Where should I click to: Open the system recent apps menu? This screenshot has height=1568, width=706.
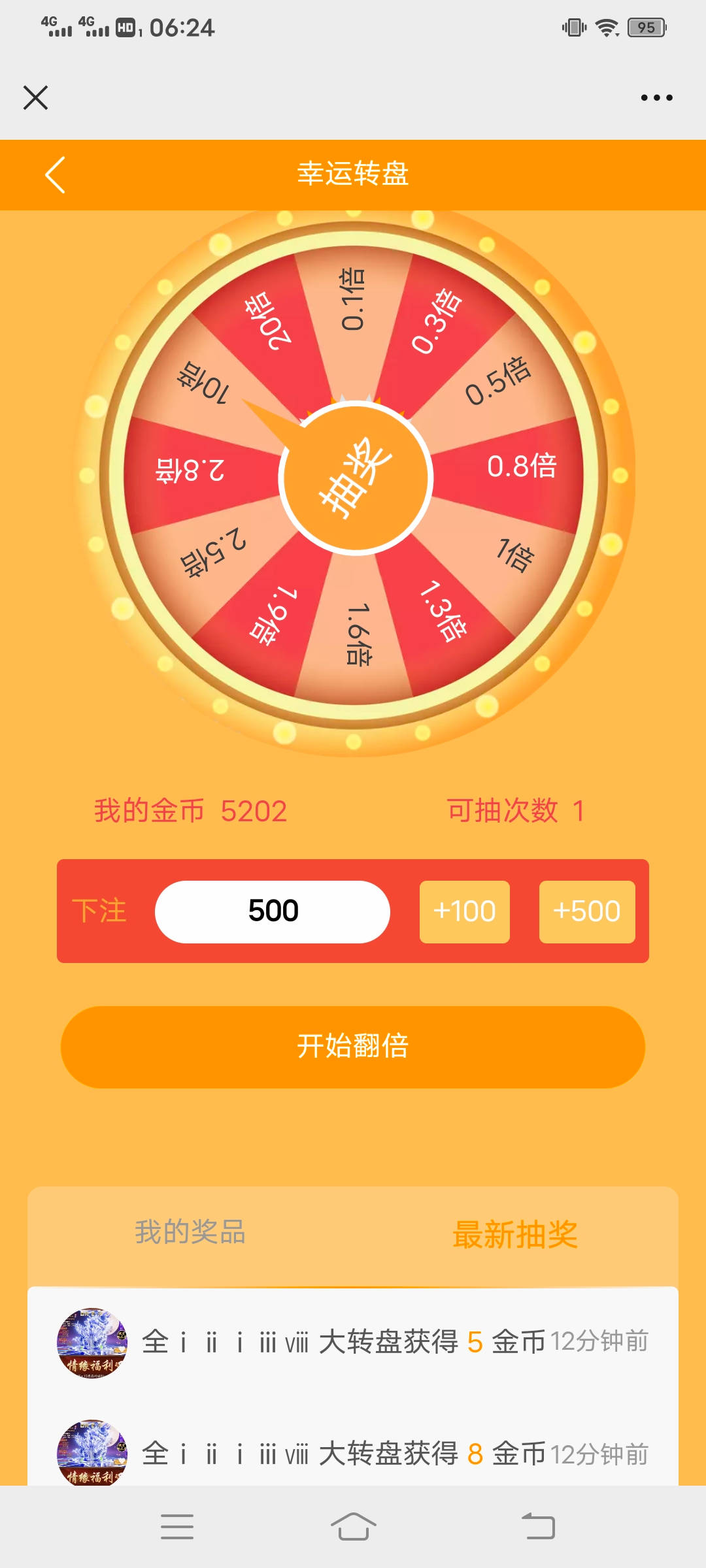177,1527
